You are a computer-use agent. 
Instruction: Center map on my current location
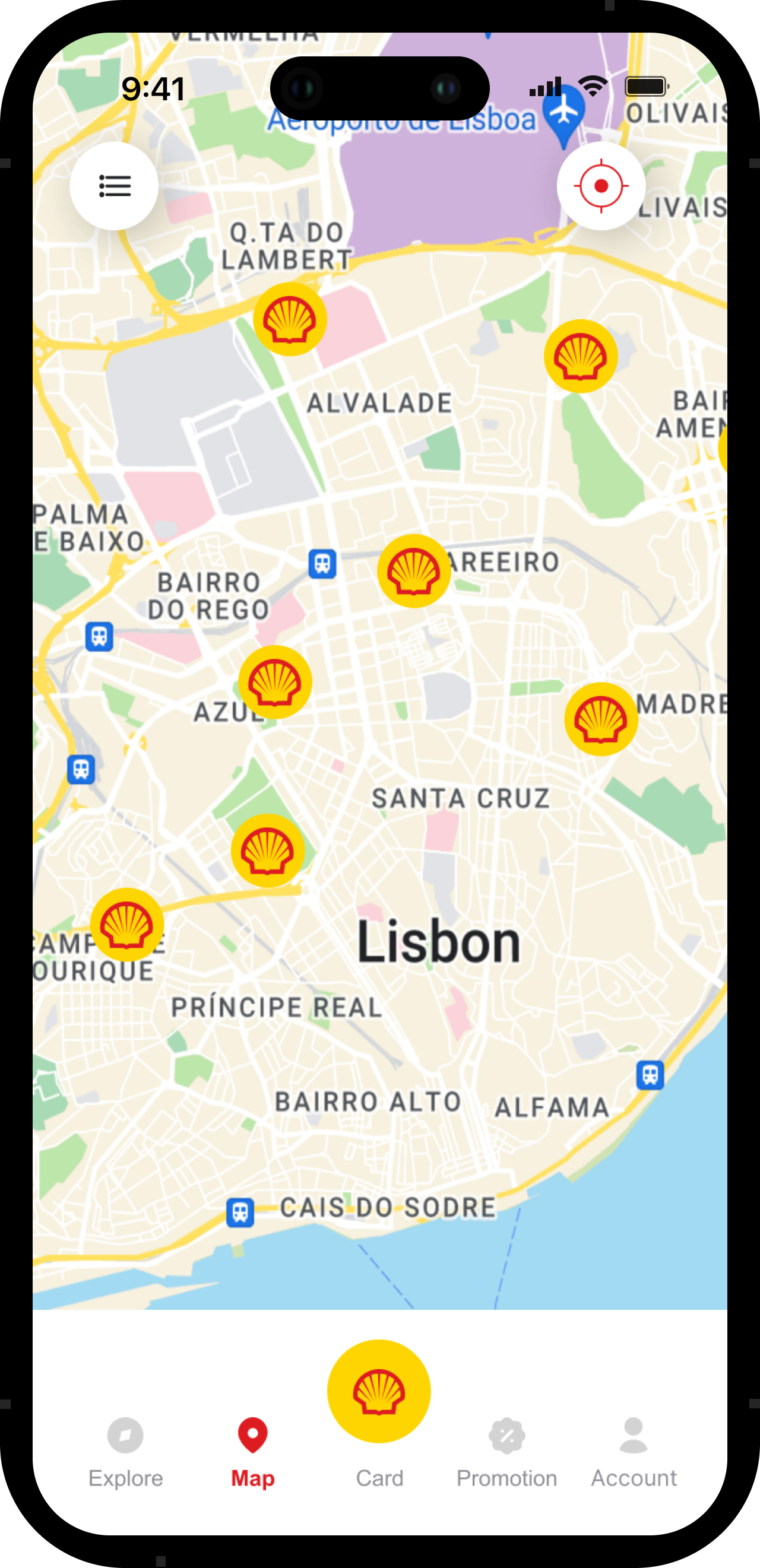tap(600, 186)
